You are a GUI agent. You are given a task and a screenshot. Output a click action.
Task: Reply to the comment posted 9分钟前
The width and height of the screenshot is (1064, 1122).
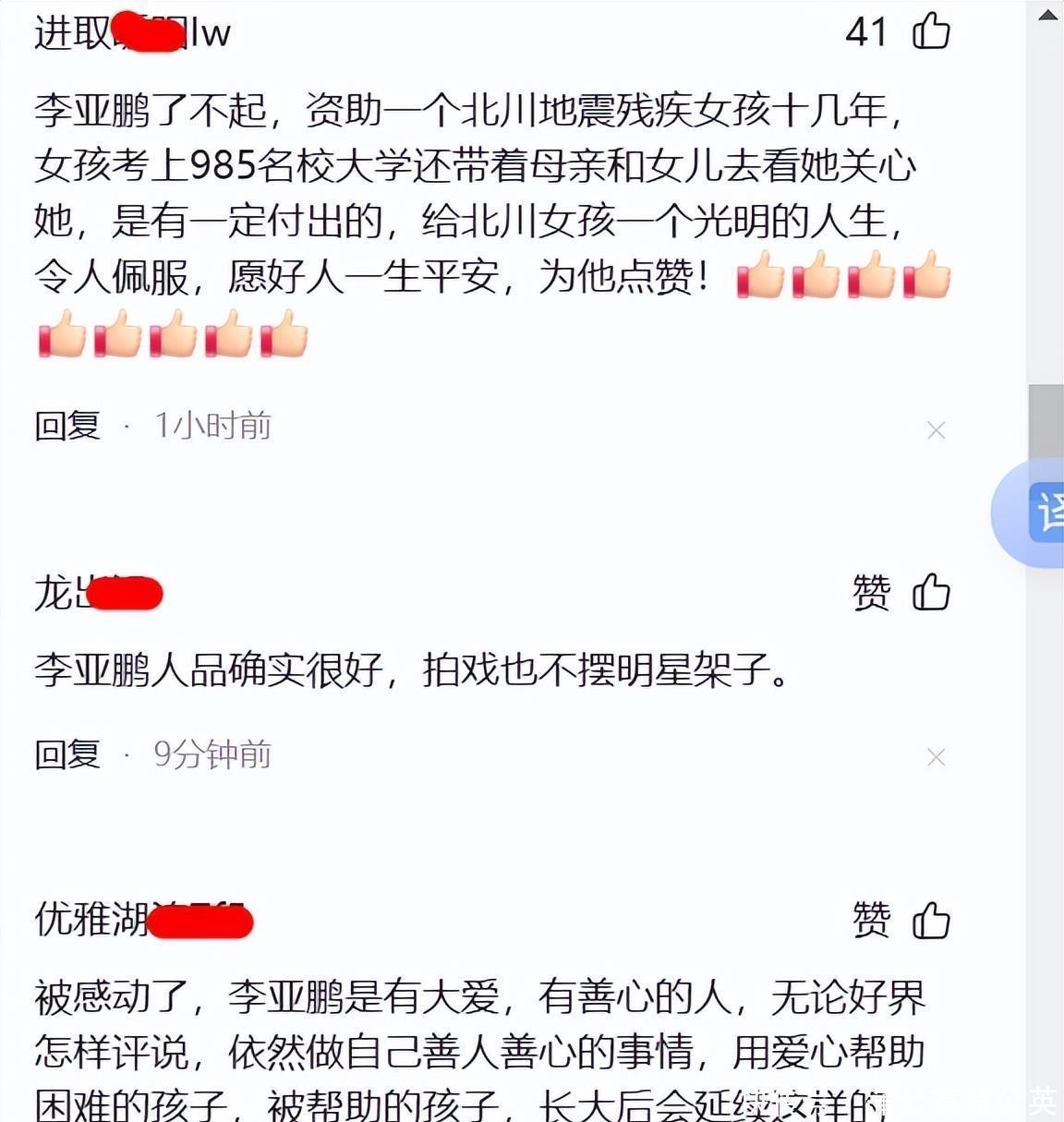(x=67, y=754)
